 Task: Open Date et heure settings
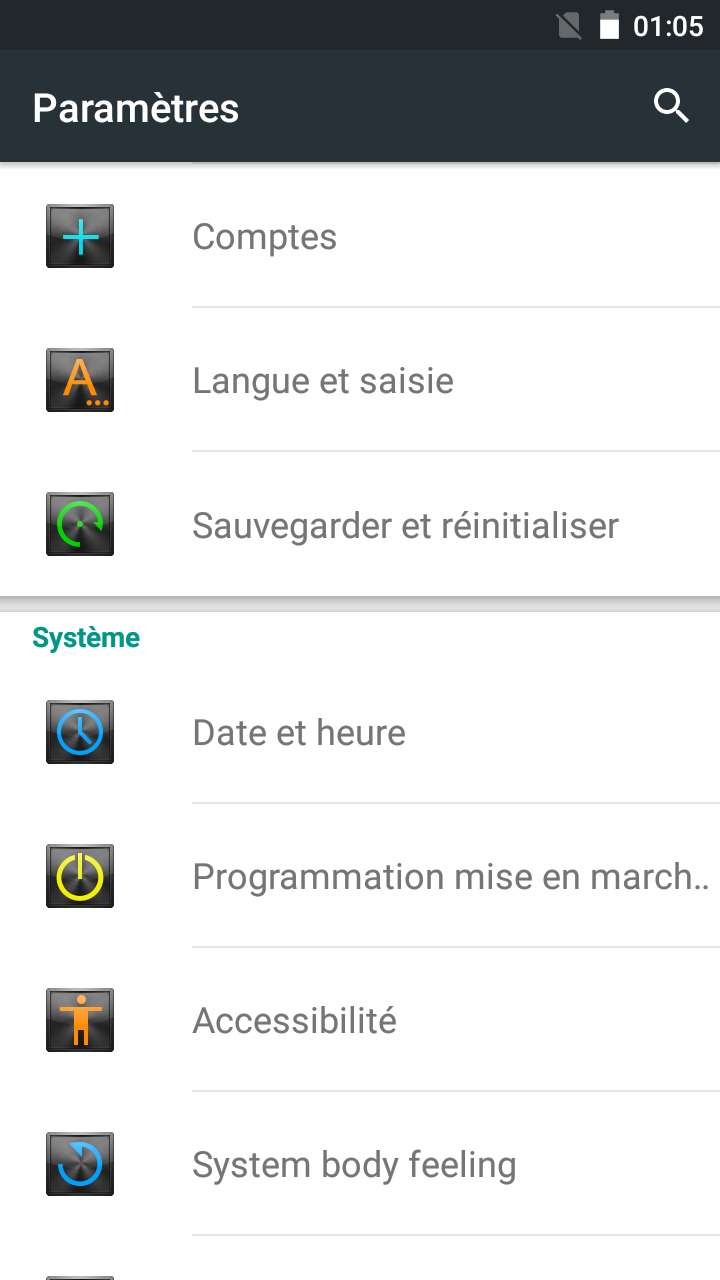(298, 733)
